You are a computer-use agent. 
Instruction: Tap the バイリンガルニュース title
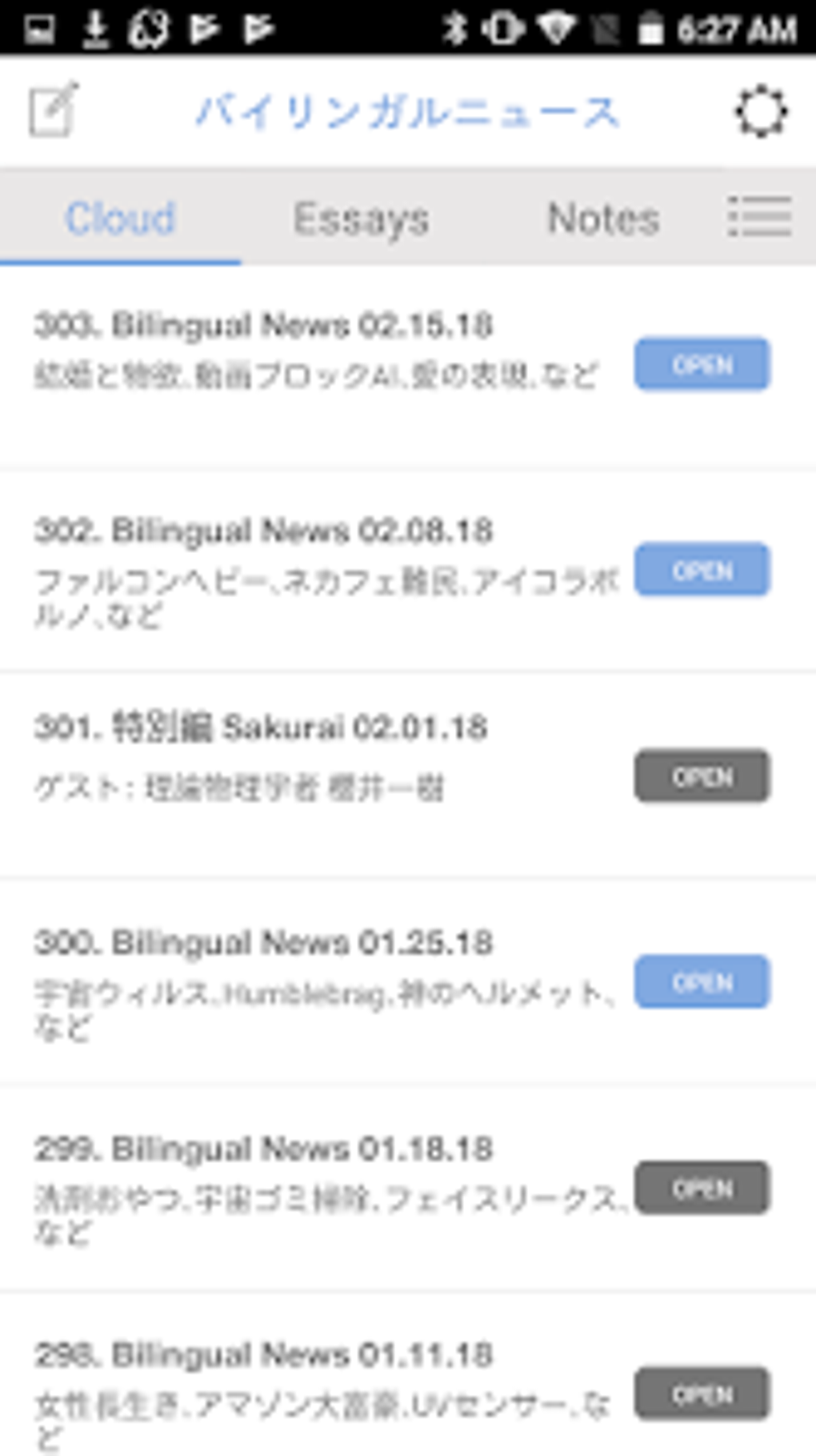click(407, 111)
